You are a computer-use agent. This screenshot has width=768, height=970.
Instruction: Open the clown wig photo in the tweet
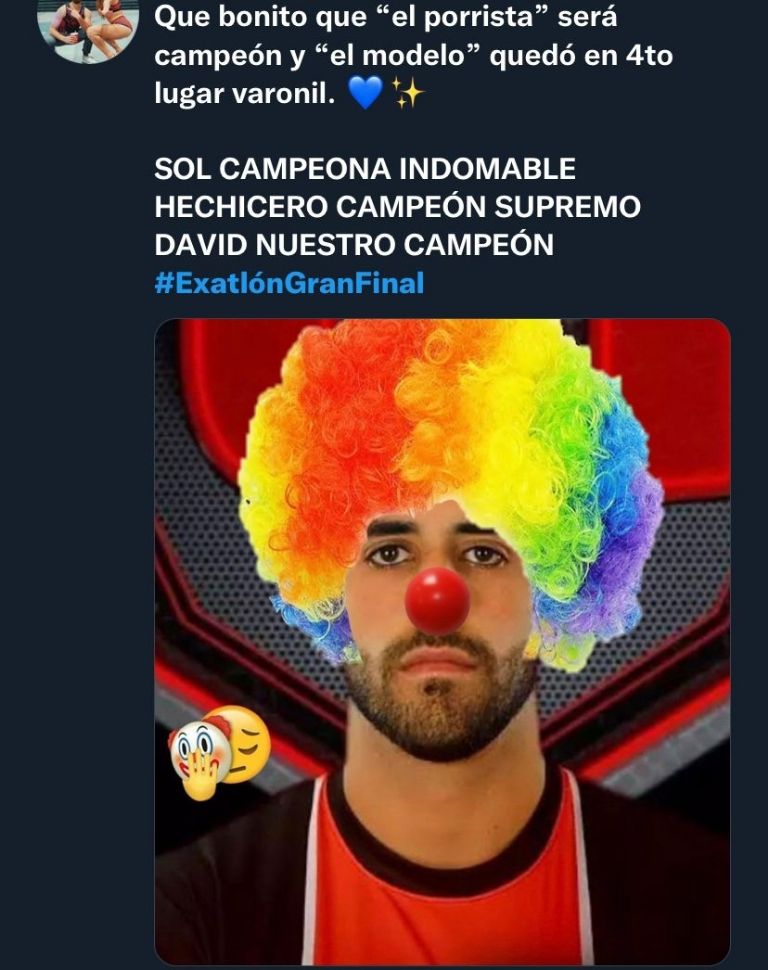click(x=442, y=640)
